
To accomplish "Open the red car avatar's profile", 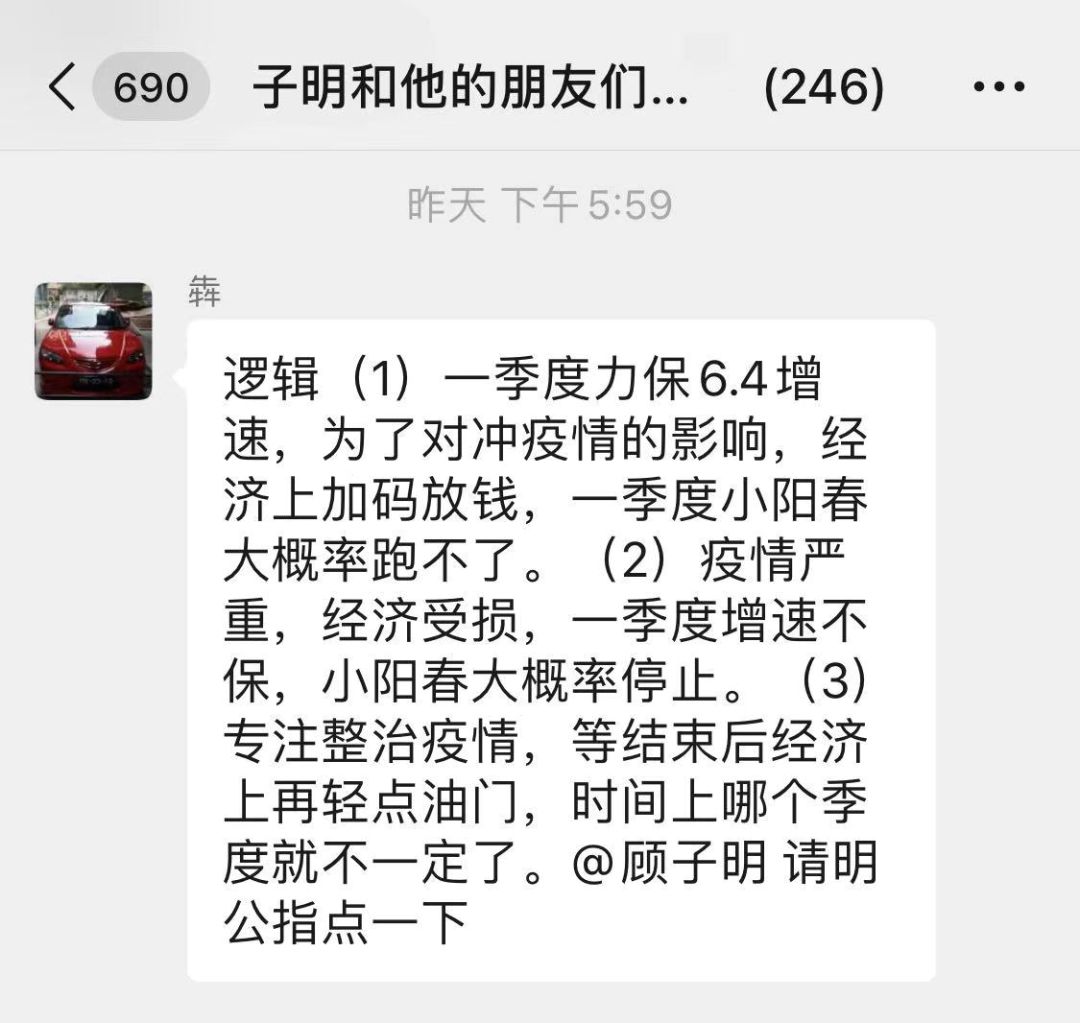I will pos(94,341).
